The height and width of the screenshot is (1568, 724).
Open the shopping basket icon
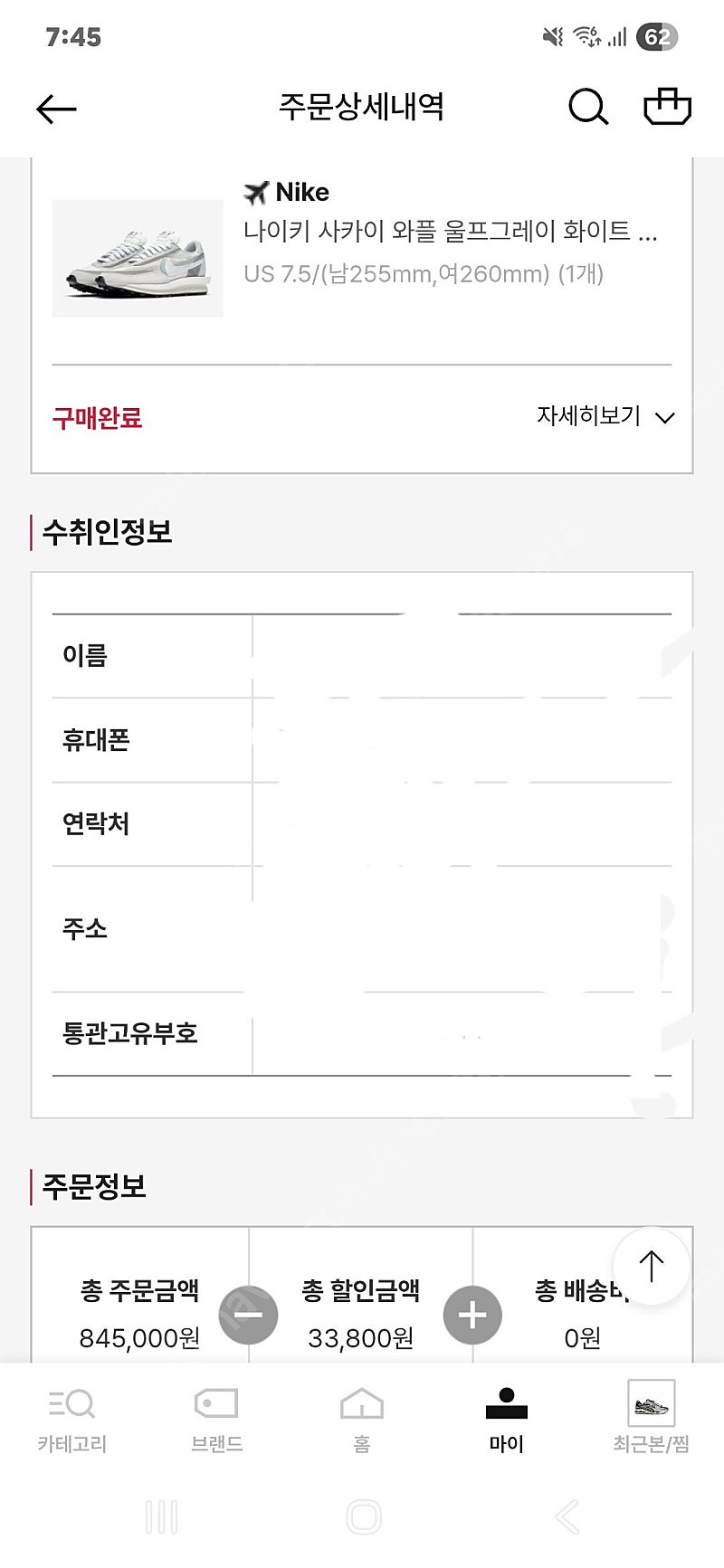coord(667,107)
